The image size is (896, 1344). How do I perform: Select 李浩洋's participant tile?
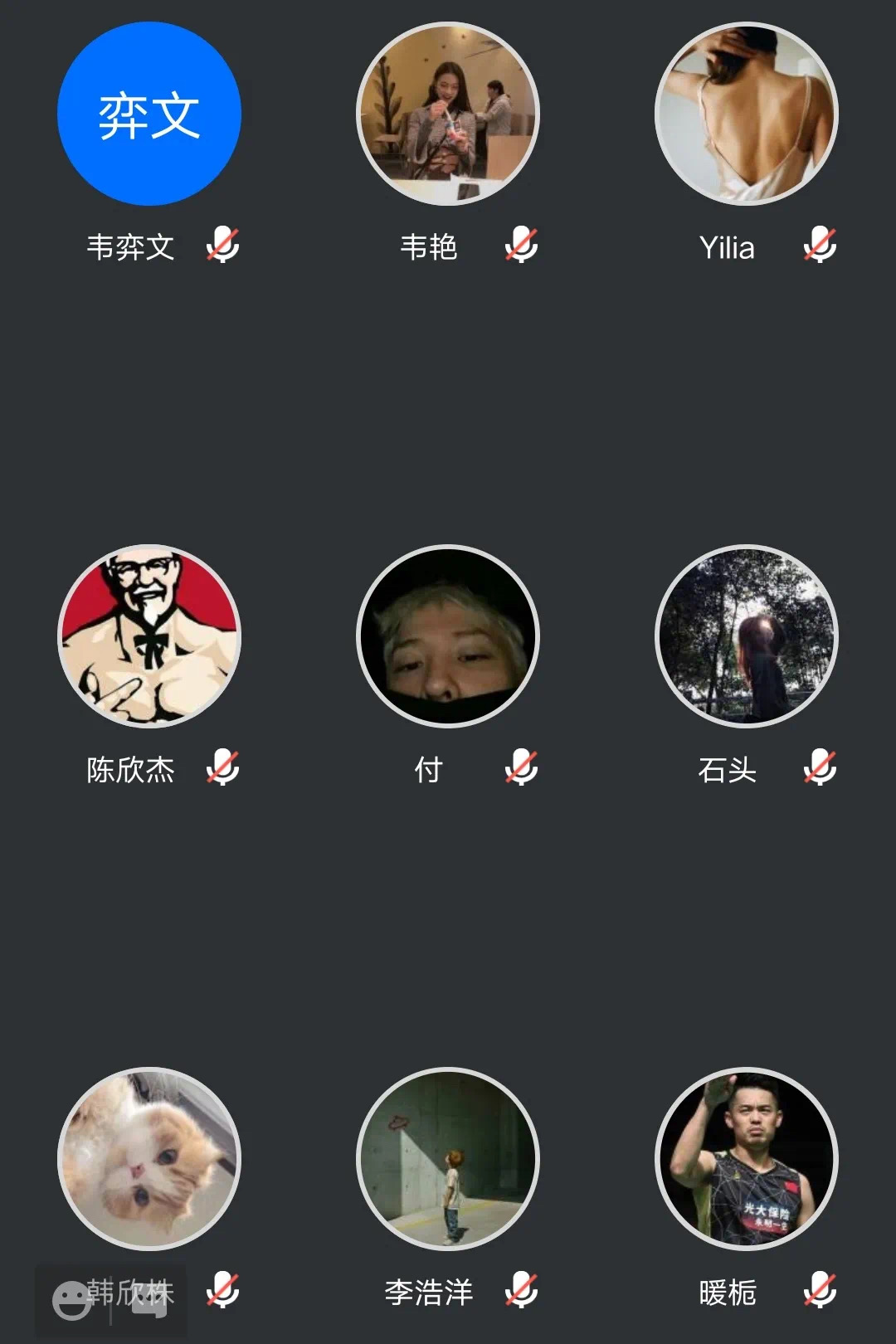click(448, 1159)
